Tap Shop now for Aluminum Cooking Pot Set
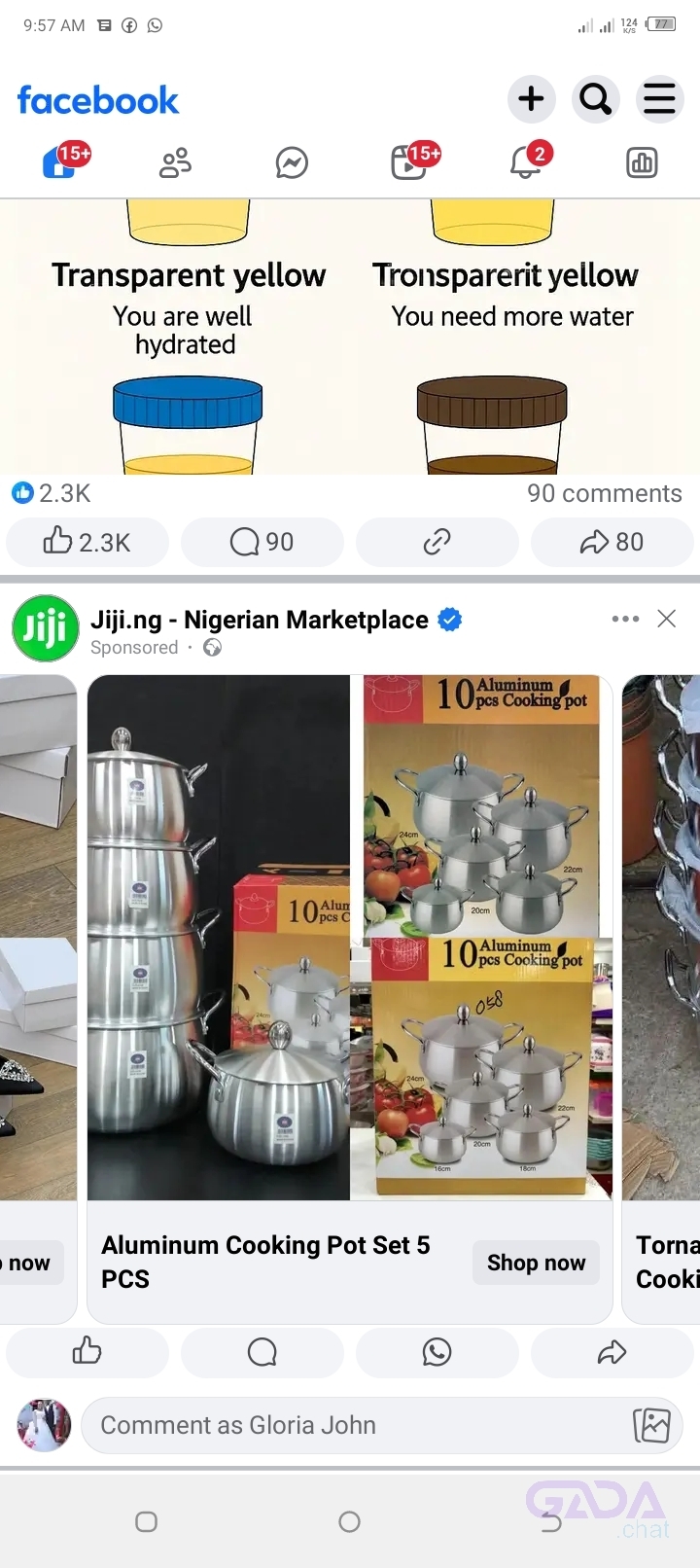 point(537,1263)
